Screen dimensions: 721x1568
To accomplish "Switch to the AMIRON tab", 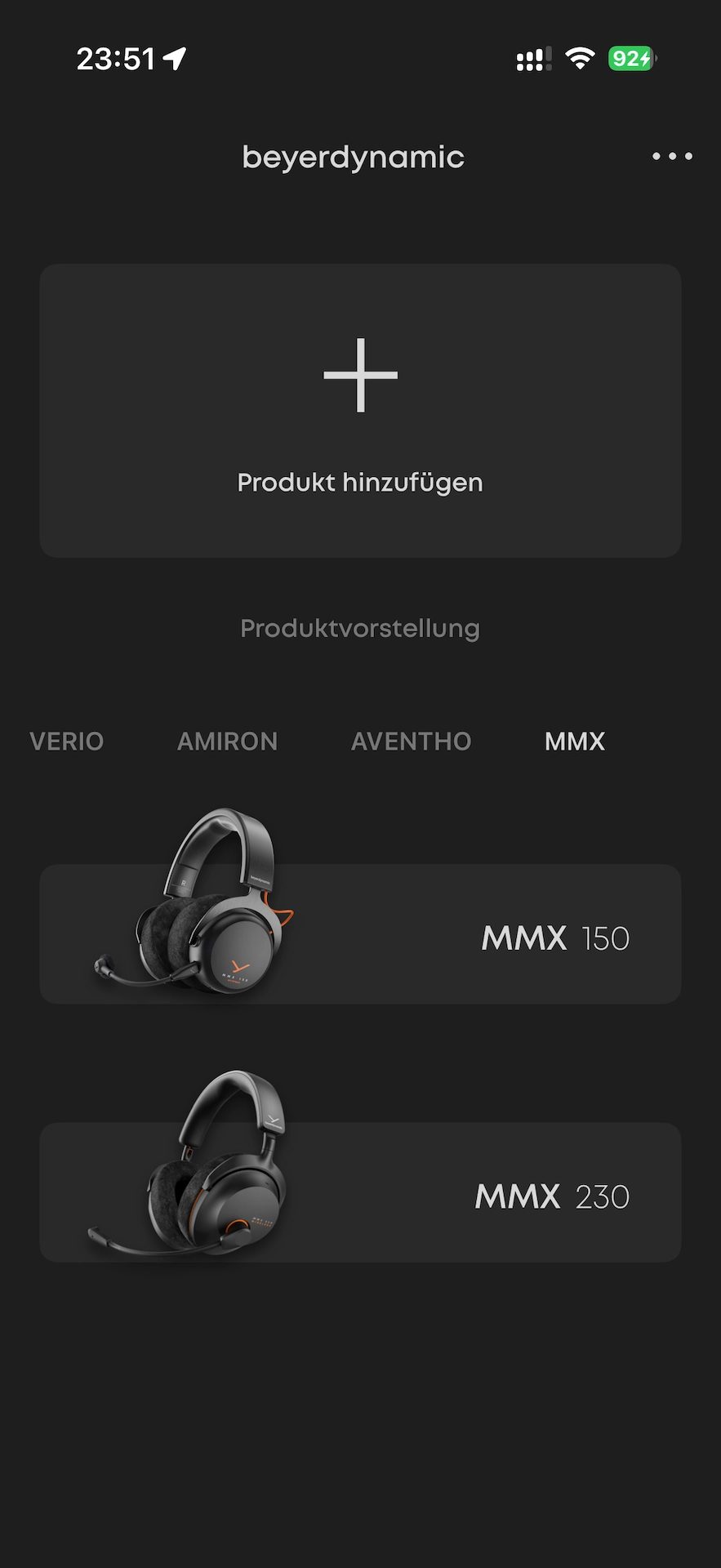I will 228,742.
